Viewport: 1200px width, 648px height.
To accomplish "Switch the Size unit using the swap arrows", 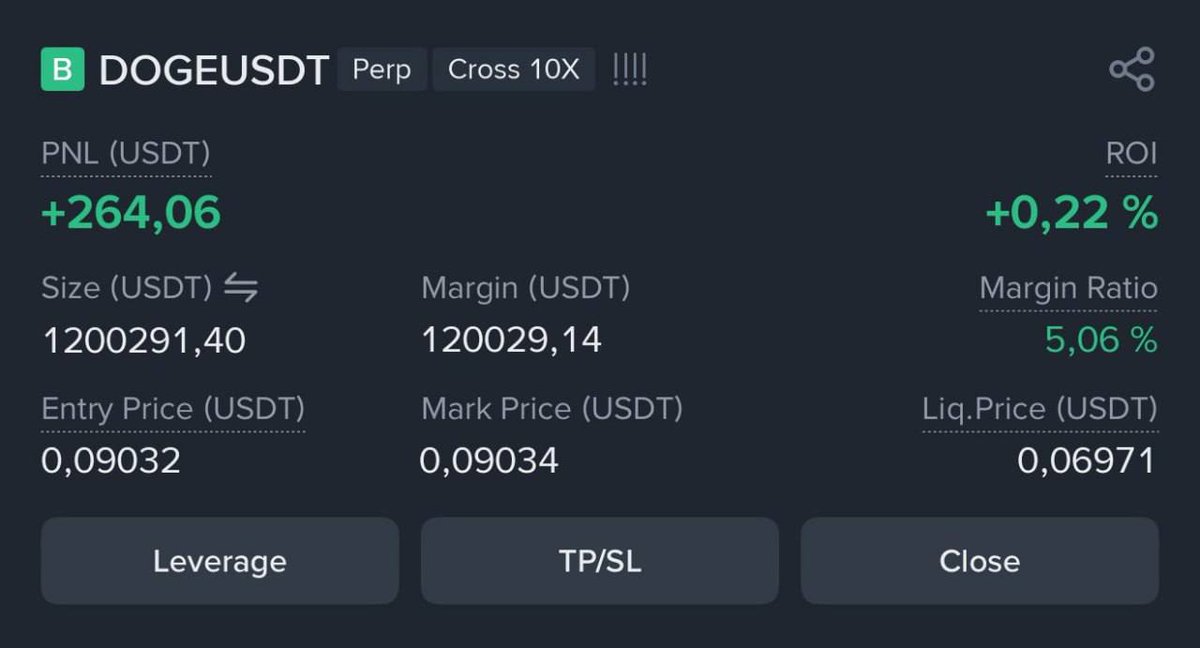I will click(x=240, y=289).
